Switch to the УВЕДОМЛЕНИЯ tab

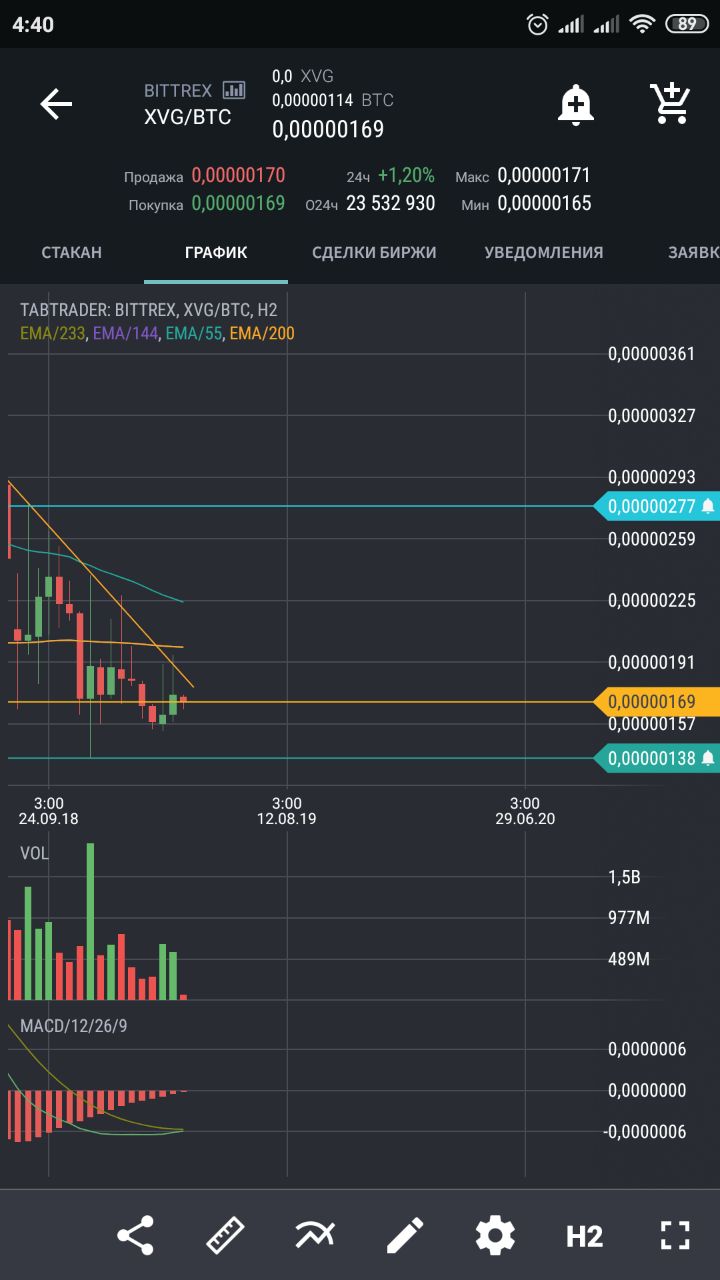[x=544, y=253]
